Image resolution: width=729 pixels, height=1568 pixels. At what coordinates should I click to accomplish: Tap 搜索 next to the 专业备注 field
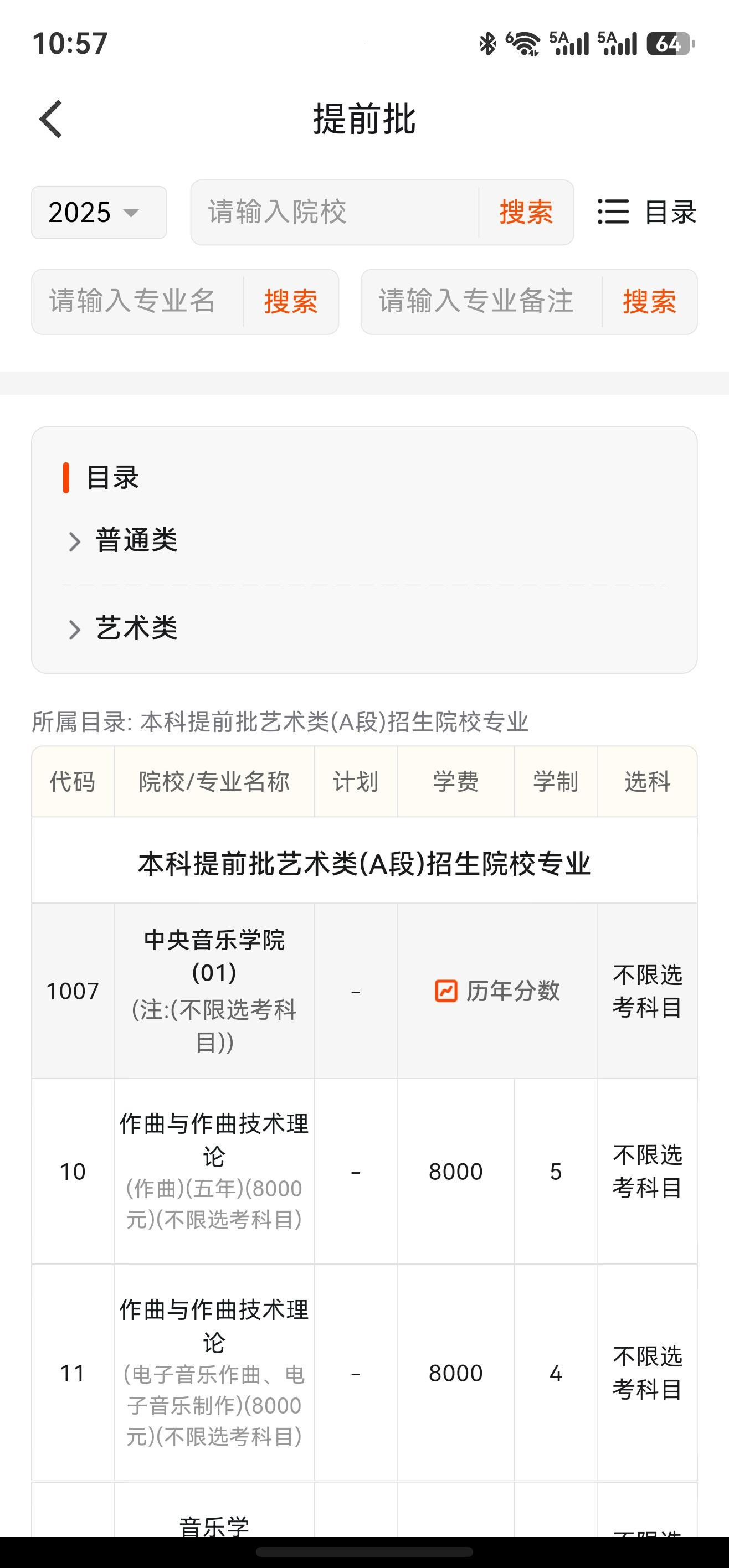click(649, 302)
